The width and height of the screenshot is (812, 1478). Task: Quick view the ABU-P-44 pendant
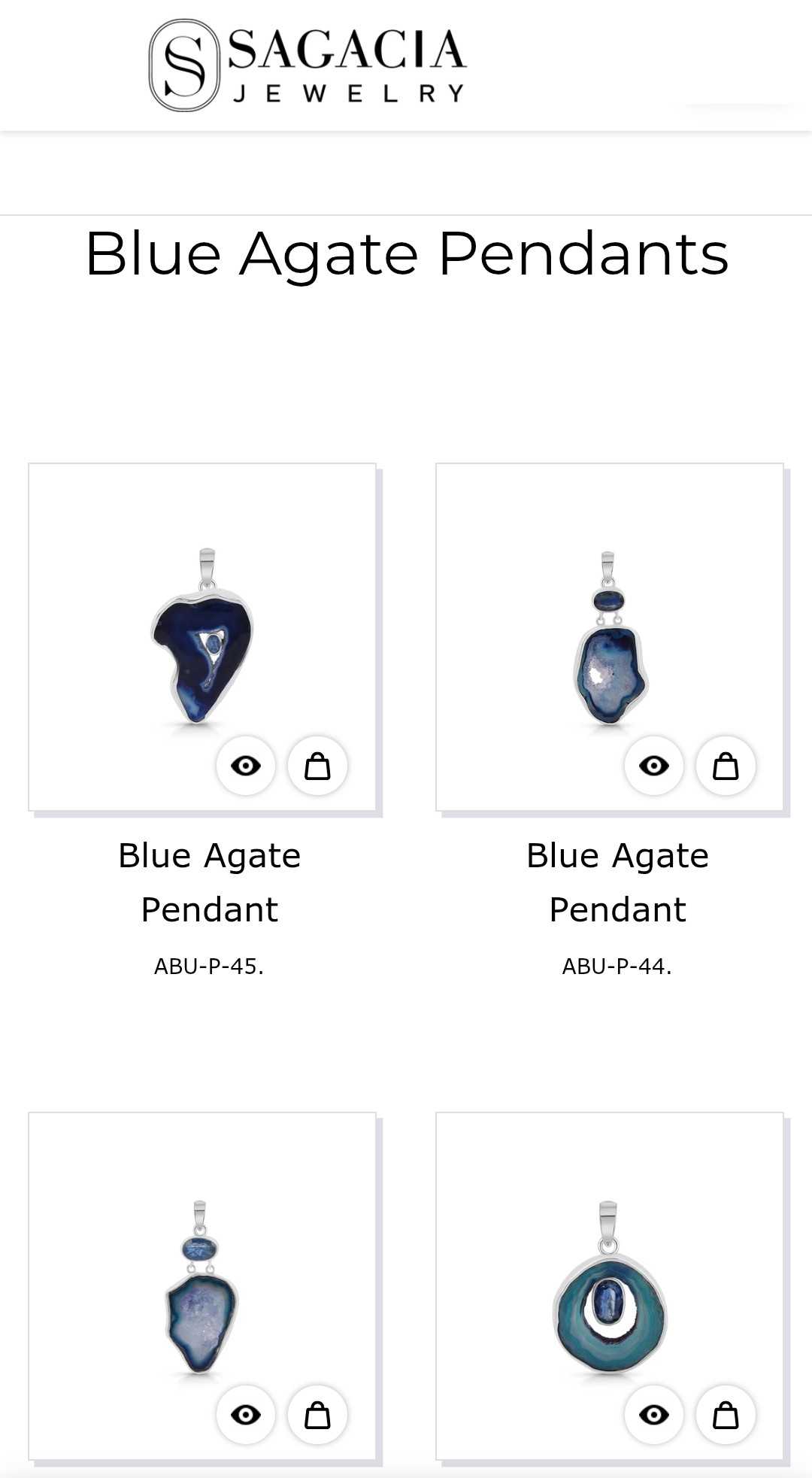(x=653, y=766)
